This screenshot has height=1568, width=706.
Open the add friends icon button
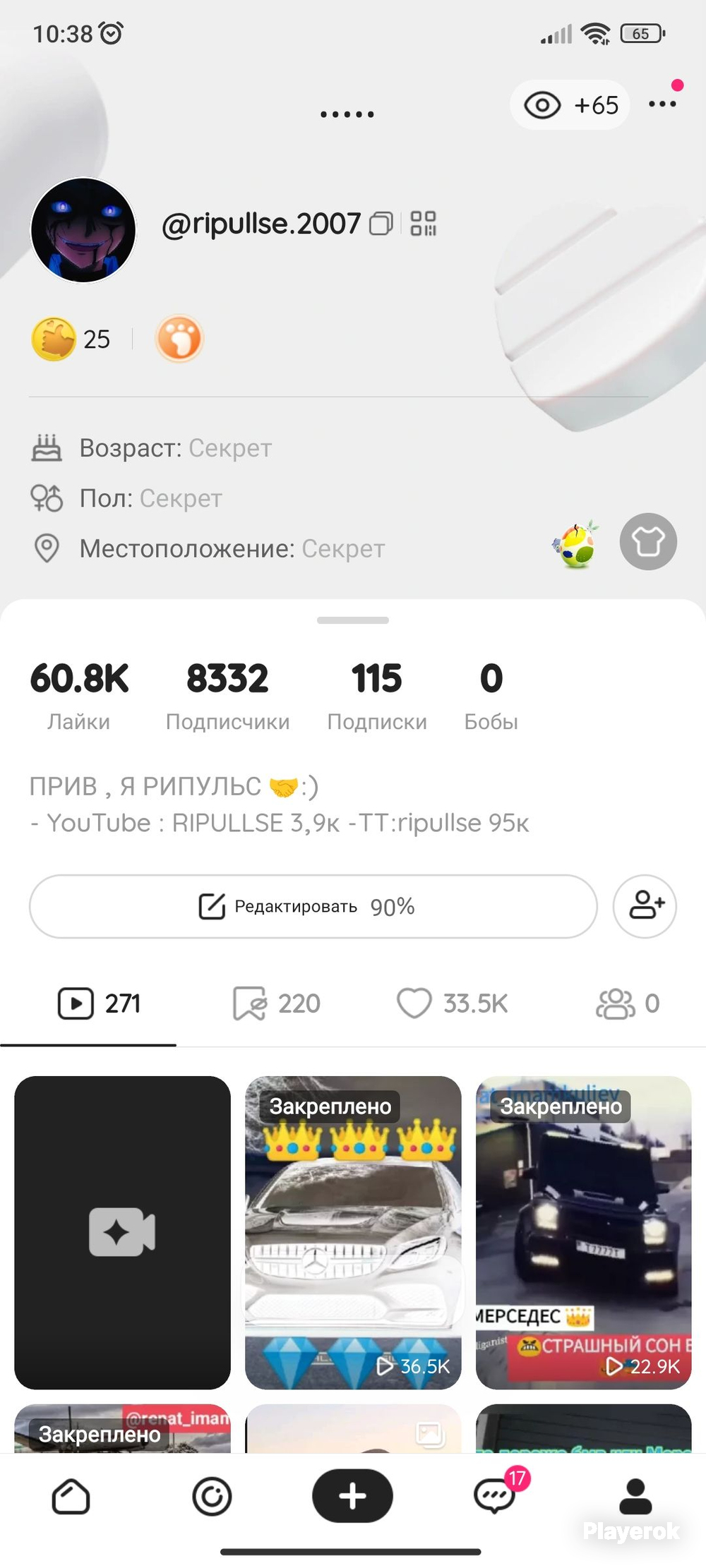(645, 906)
